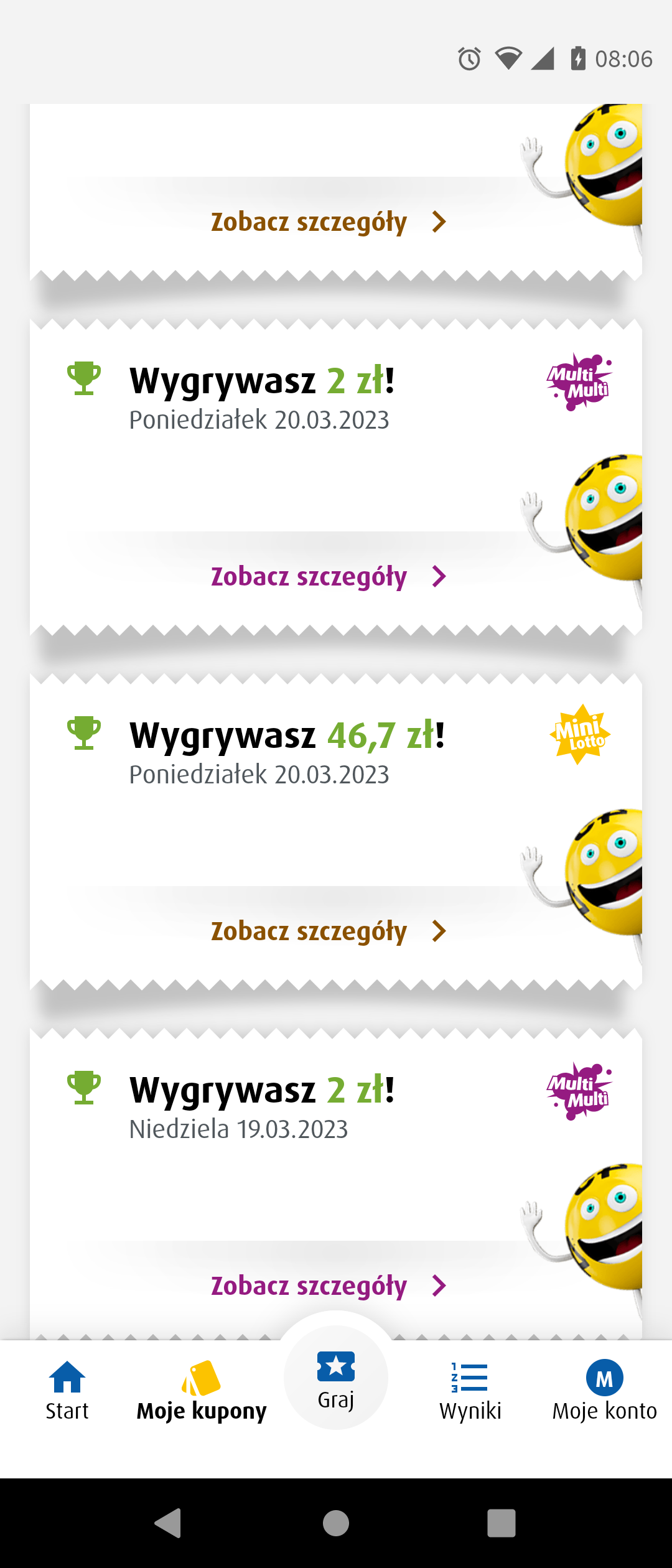Viewport: 672px width, 1568px height.
Task: Tap Zobacz szczegóły on the topmost coupon
Action: point(329,222)
